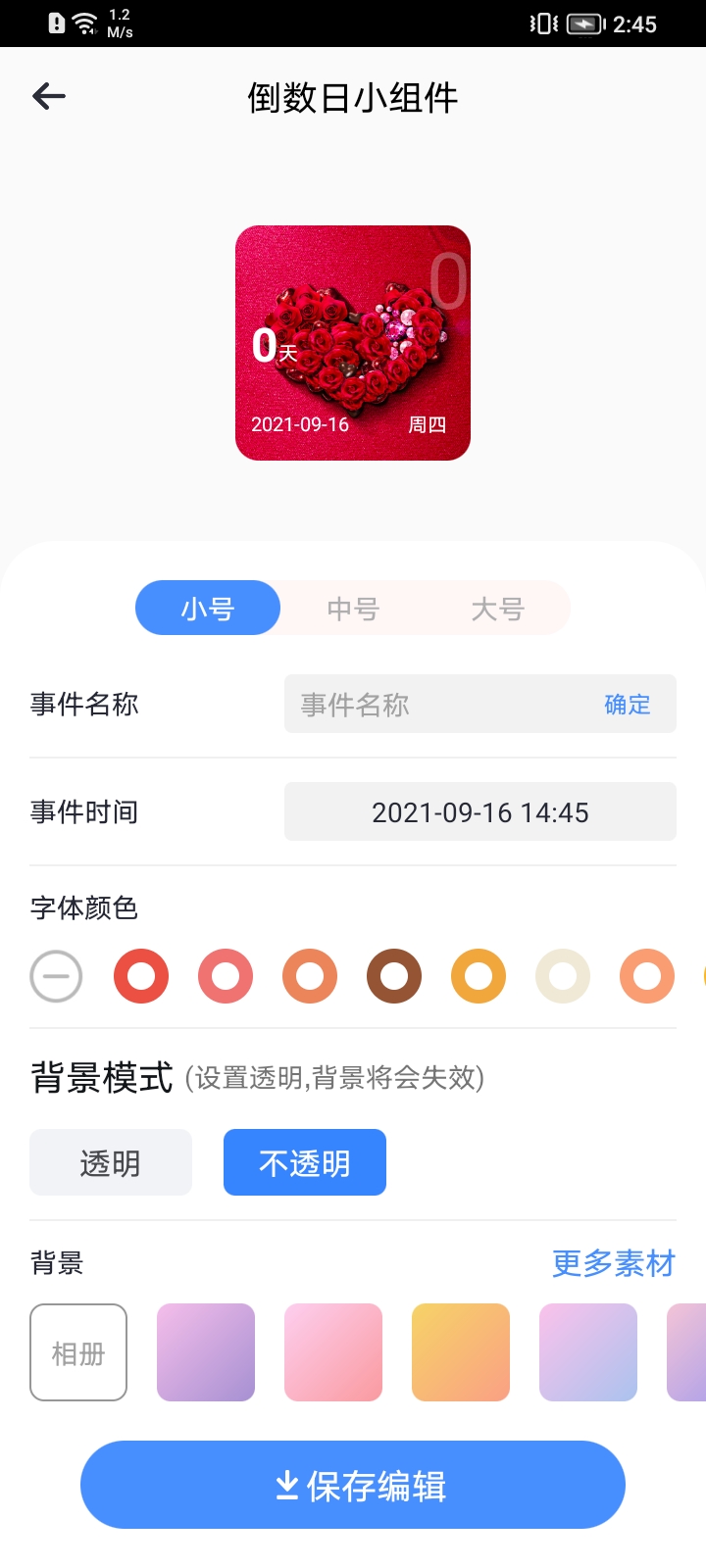Pick a background from 相册

pos(78,1352)
